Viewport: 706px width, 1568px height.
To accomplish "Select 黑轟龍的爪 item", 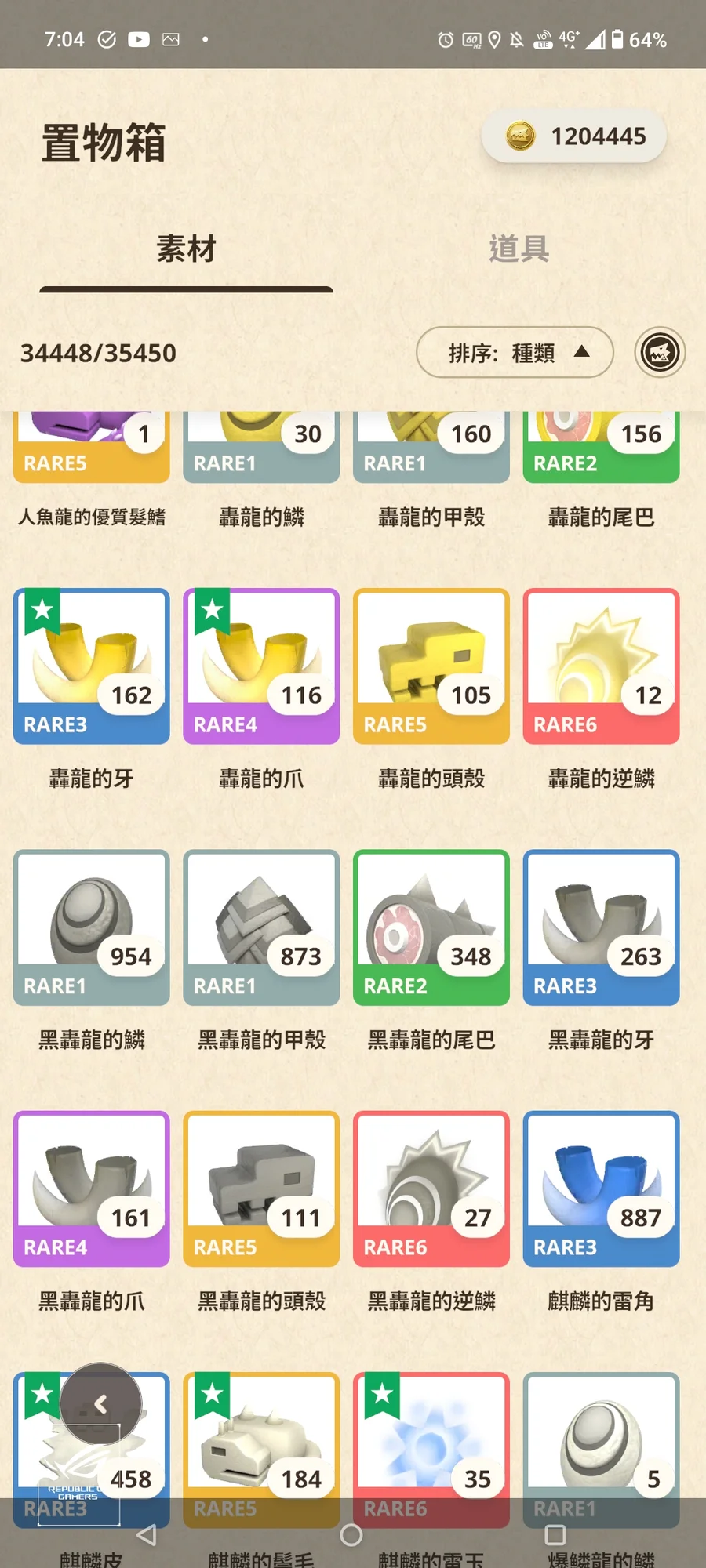I will [92, 1189].
